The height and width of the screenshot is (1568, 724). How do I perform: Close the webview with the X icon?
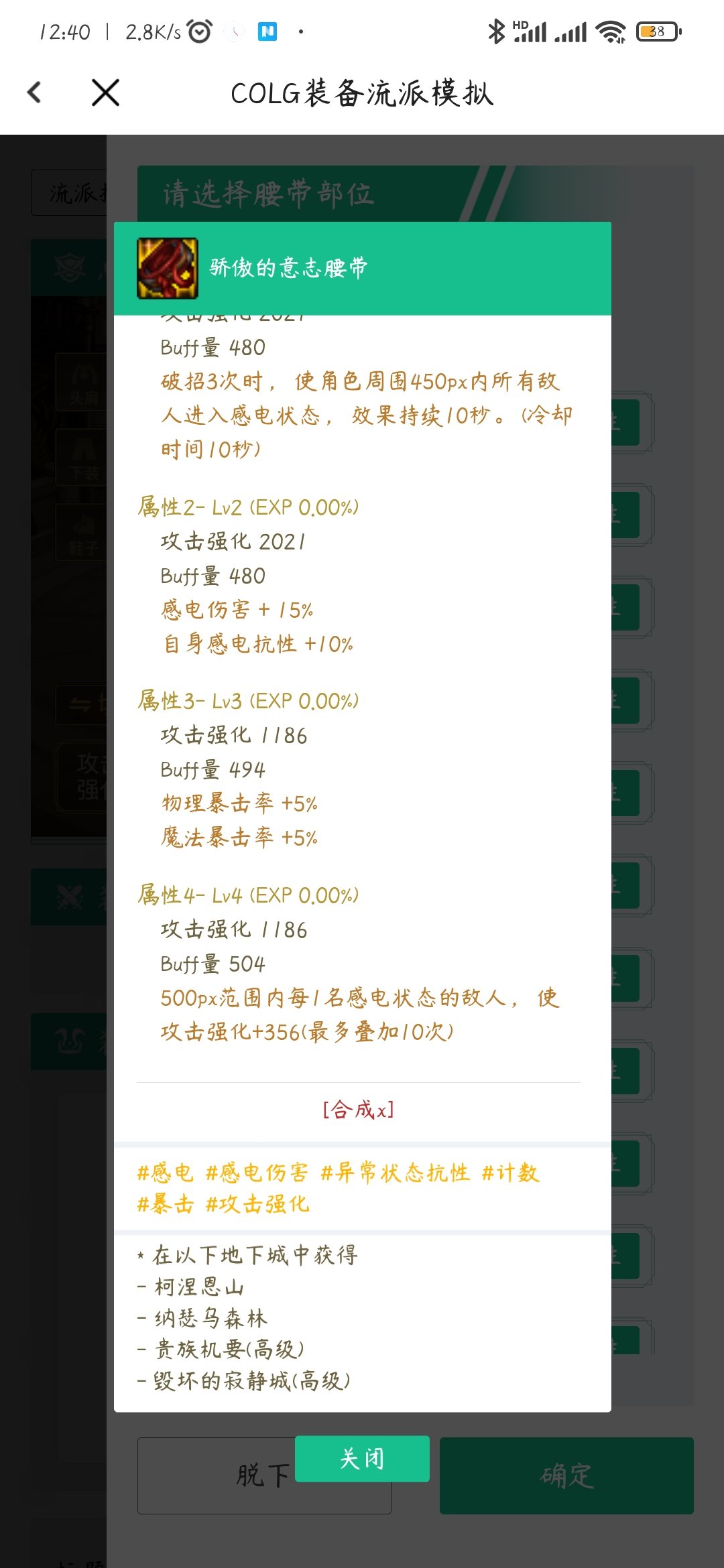point(105,92)
